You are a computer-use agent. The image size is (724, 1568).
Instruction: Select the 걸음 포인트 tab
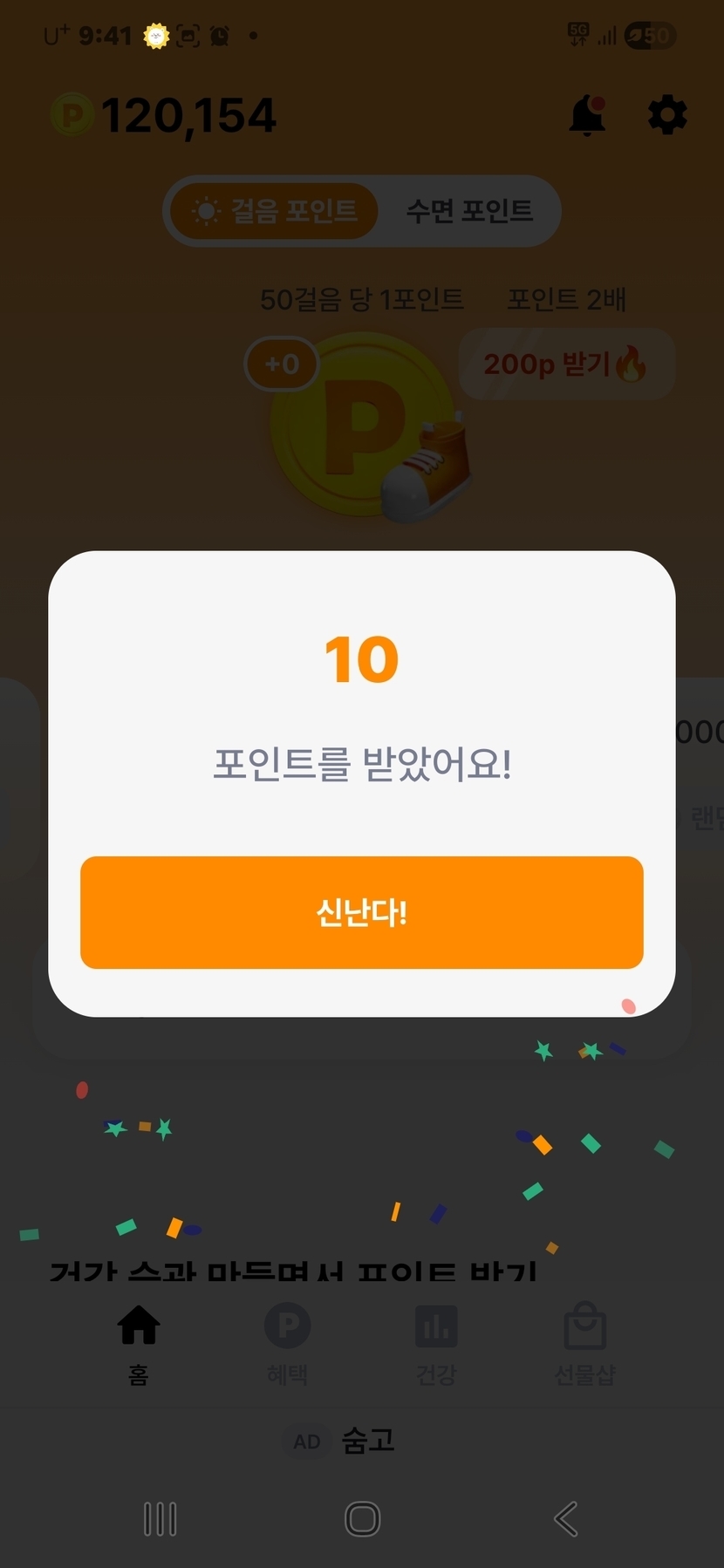275,211
